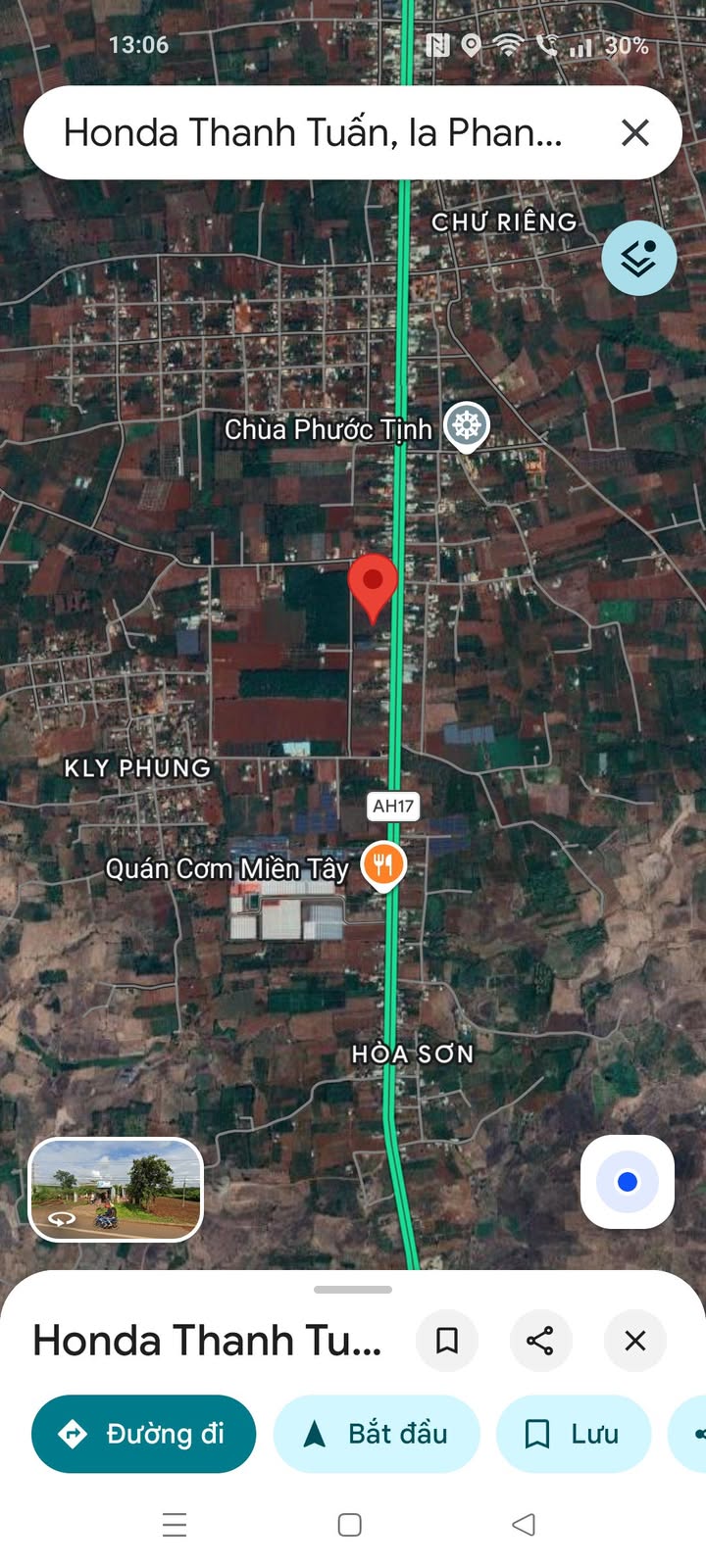Share this place
The height and width of the screenshot is (1568, 706).
point(540,1341)
